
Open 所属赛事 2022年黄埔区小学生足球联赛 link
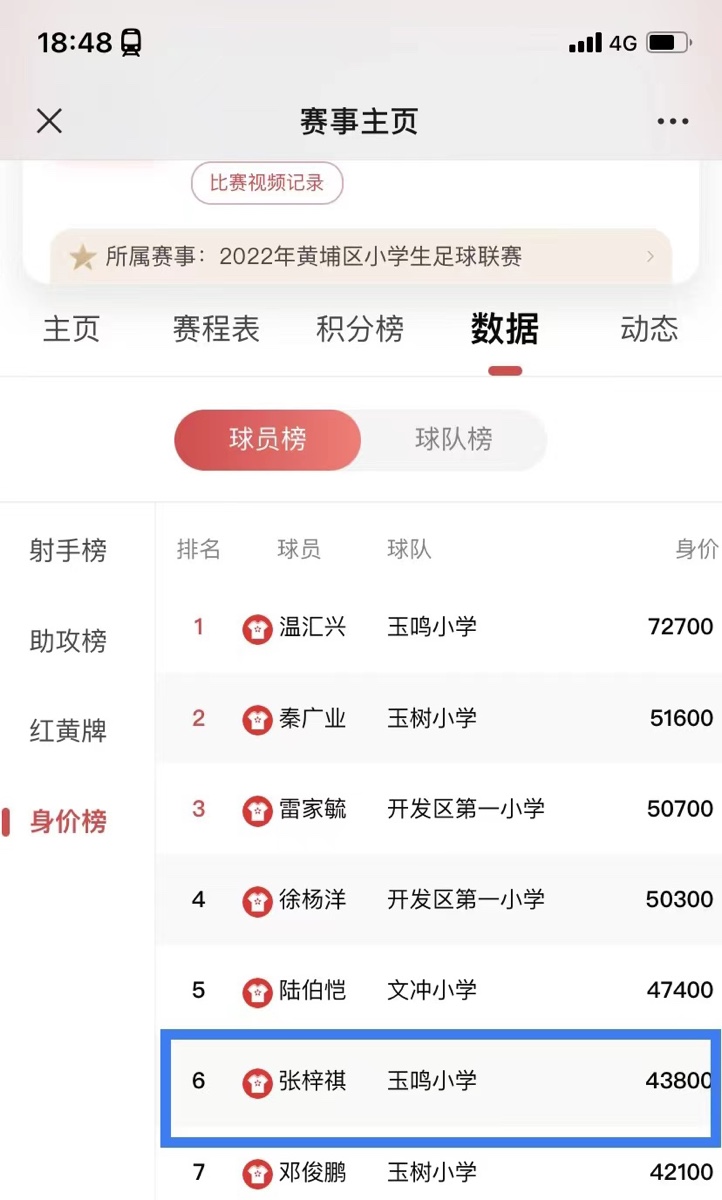[360, 257]
